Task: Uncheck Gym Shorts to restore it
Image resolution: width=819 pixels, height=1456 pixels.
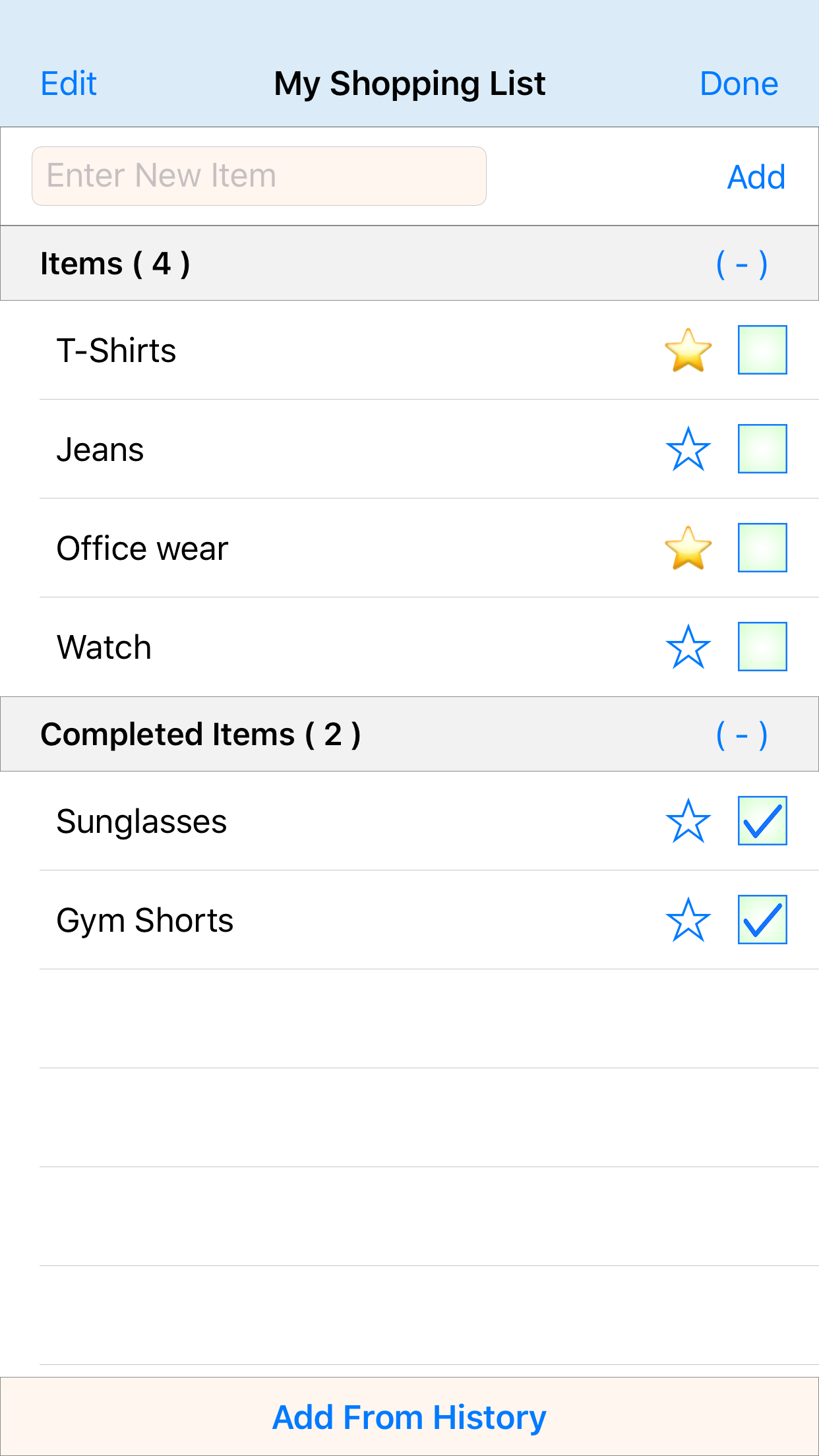Action: pyautogui.click(x=762, y=919)
